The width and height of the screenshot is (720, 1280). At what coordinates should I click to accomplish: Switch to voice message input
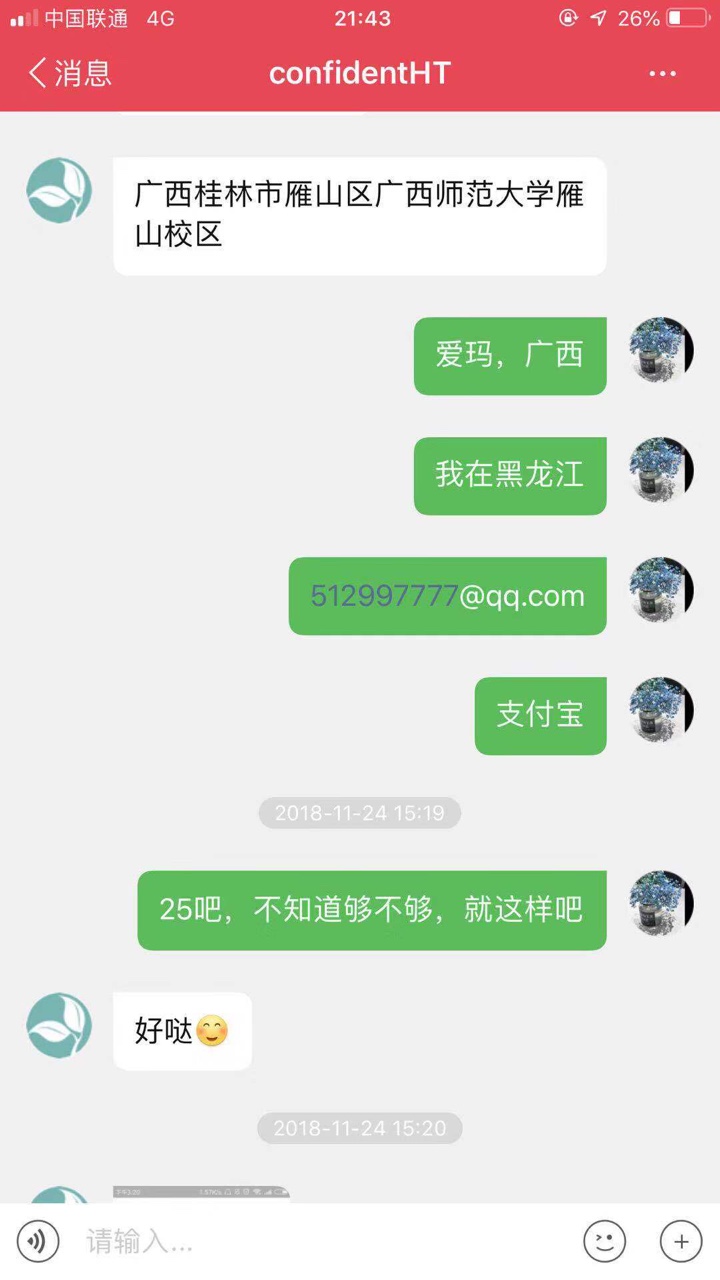38,1242
